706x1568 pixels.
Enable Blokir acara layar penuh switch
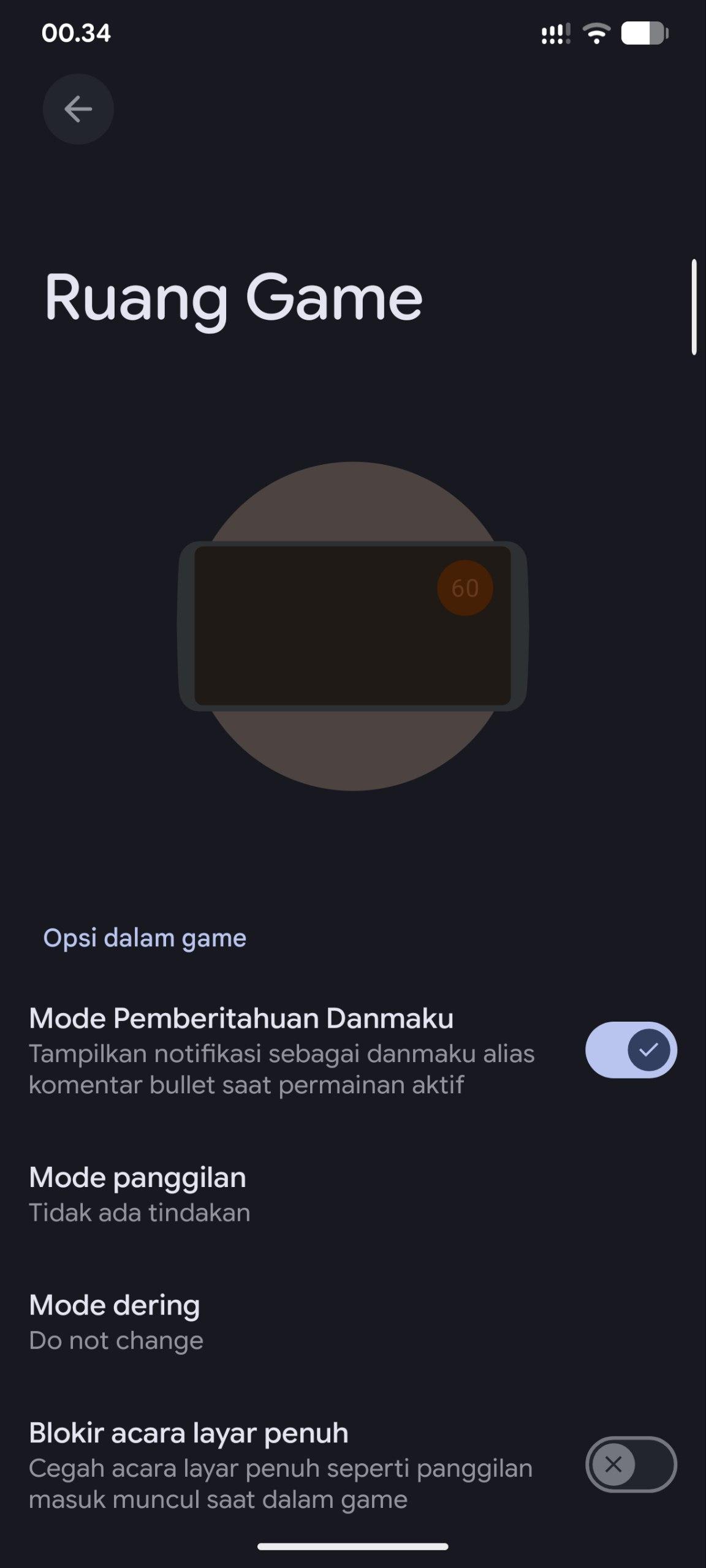[631, 1464]
